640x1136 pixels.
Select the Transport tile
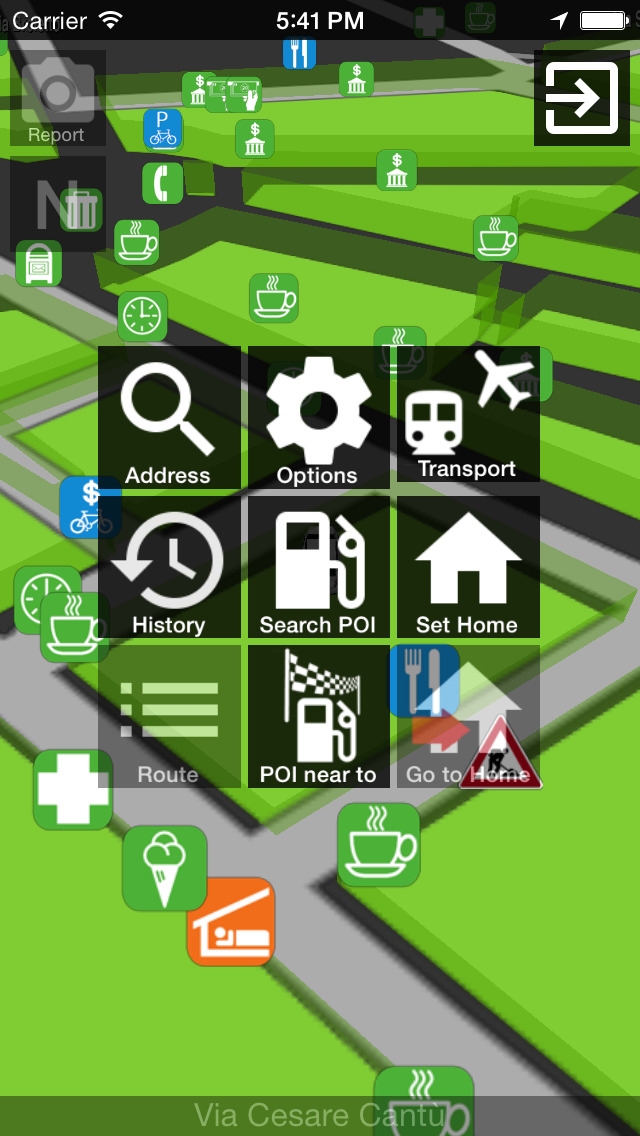[468, 415]
